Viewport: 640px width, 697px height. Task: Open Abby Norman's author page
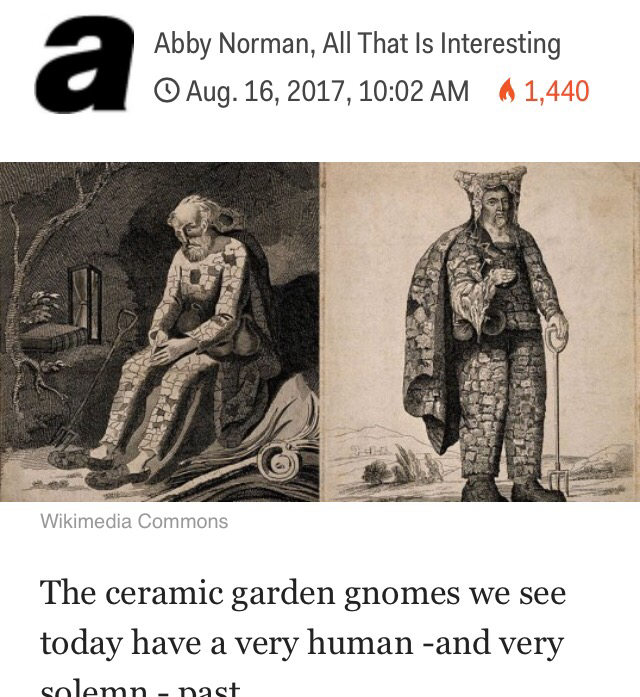pyautogui.click(x=230, y=44)
